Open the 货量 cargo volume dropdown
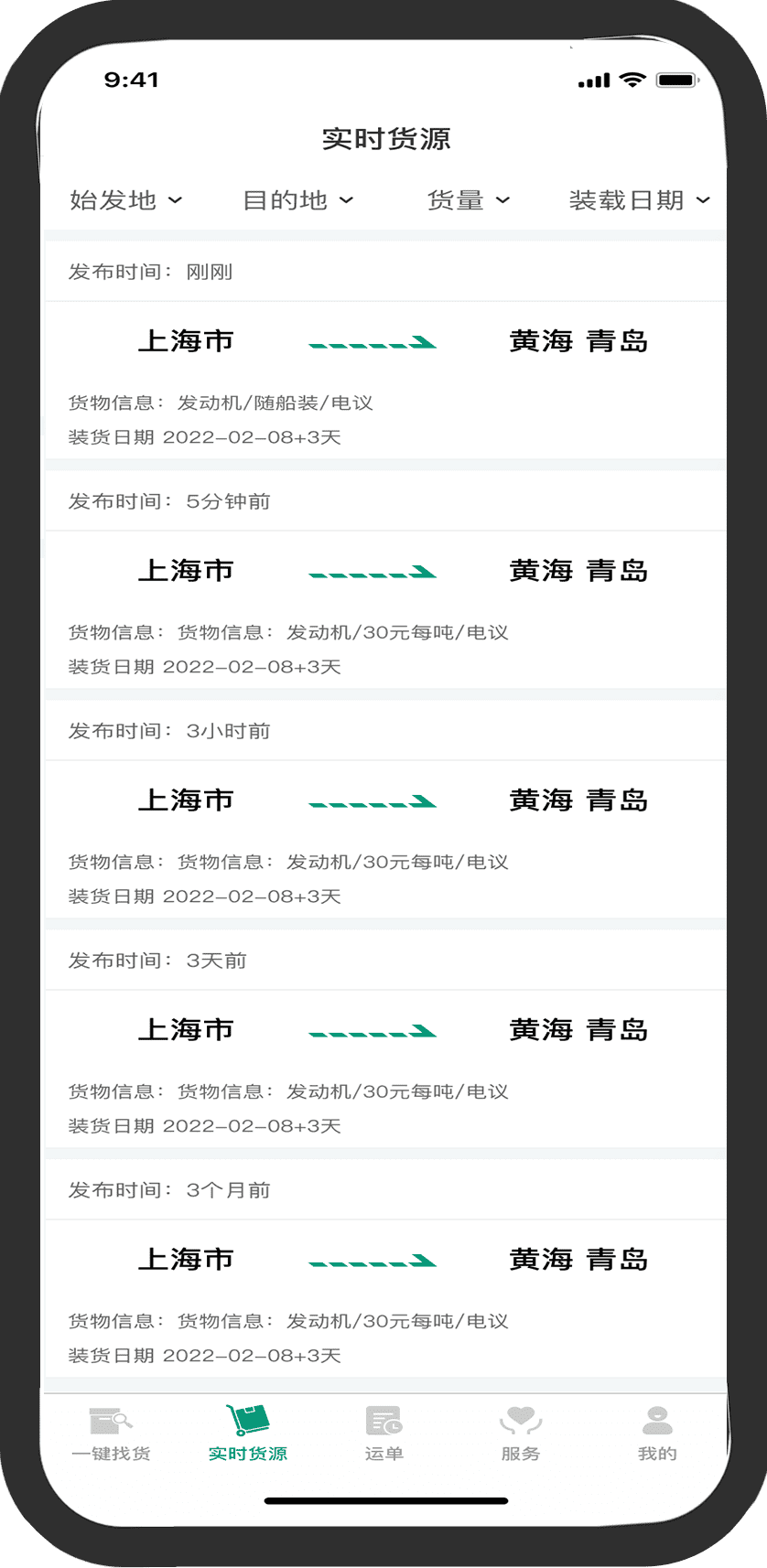The width and height of the screenshot is (767, 1568). pyautogui.click(x=468, y=200)
